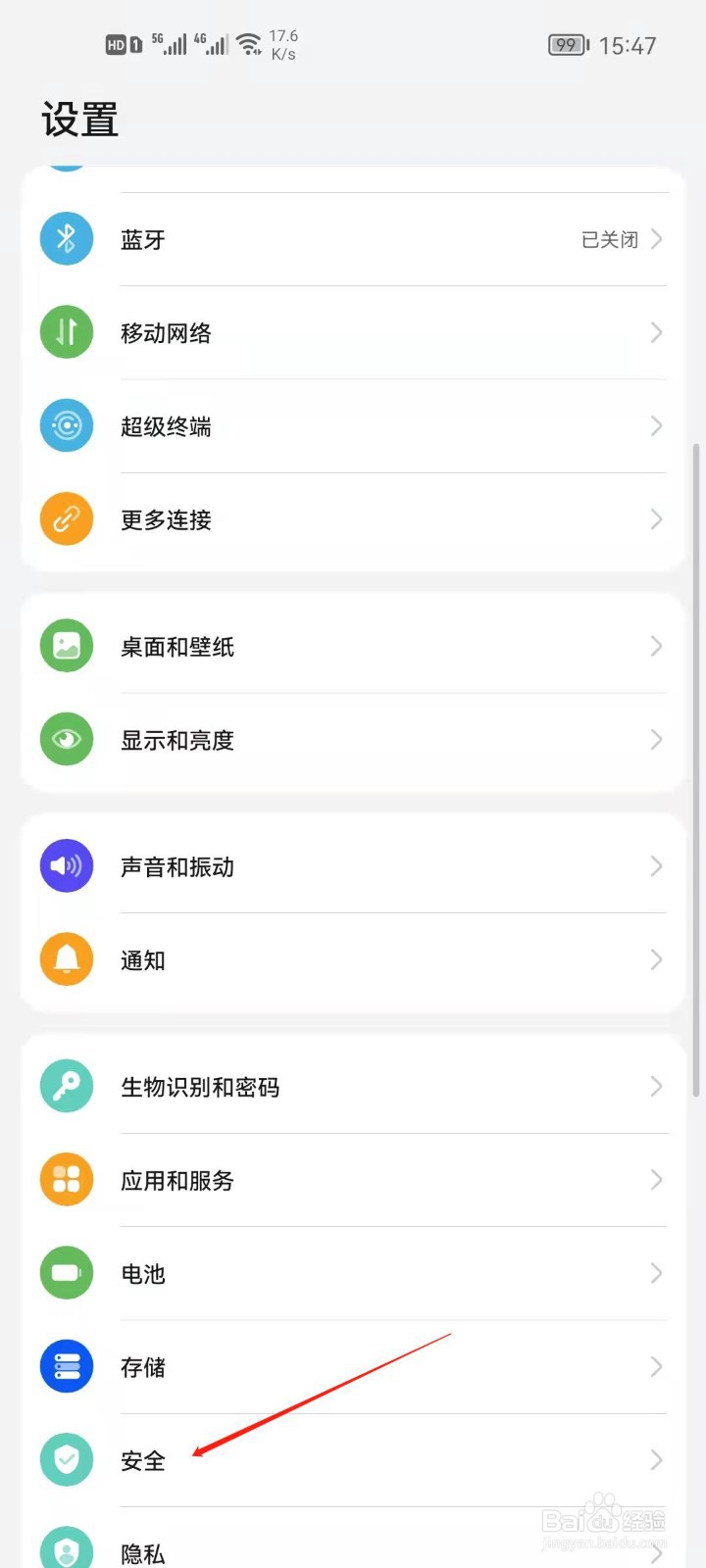Open 通知 using its right-arrow chevron

tap(656, 959)
